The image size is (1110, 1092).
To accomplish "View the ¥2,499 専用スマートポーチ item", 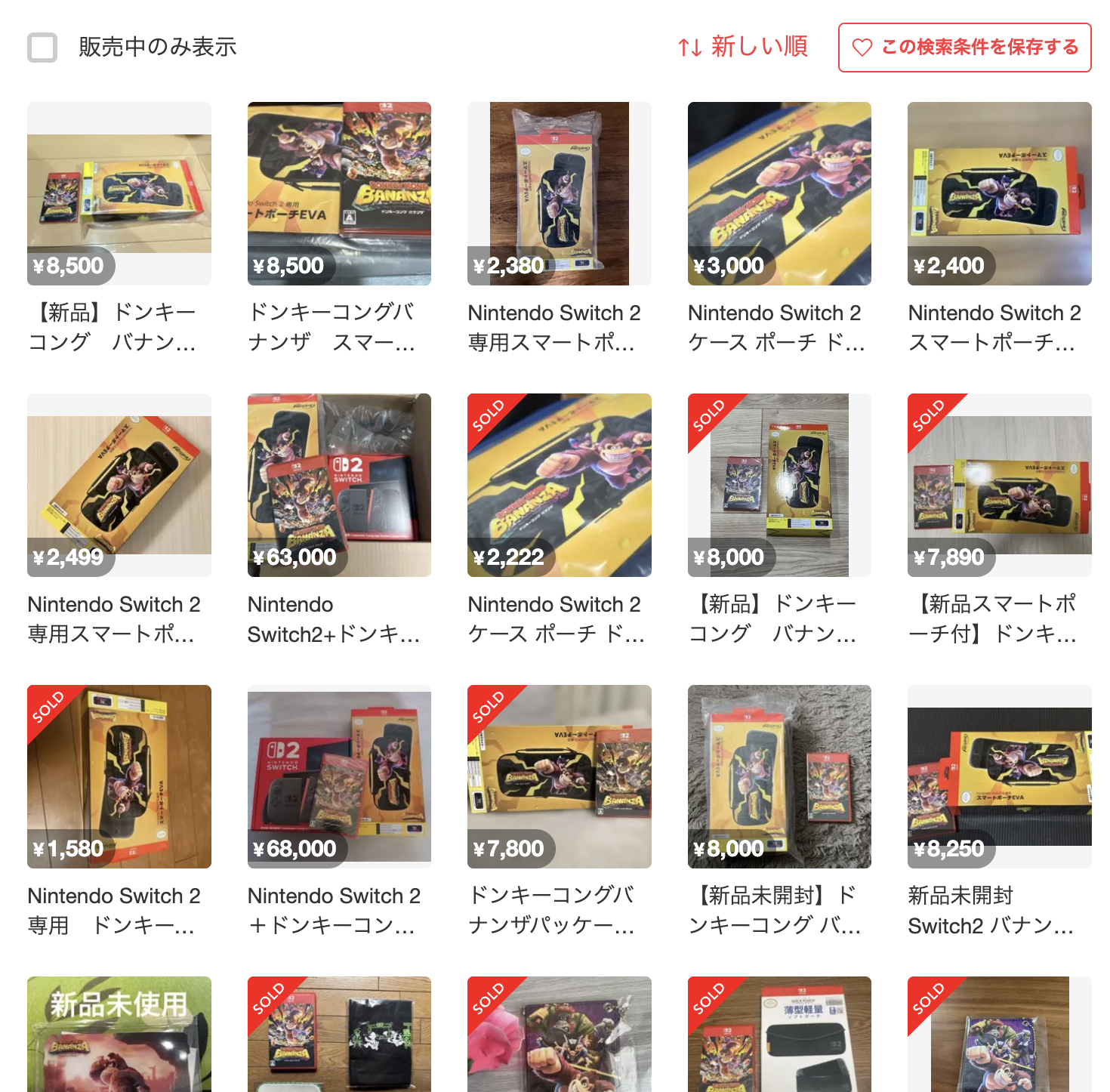I will click(x=119, y=485).
